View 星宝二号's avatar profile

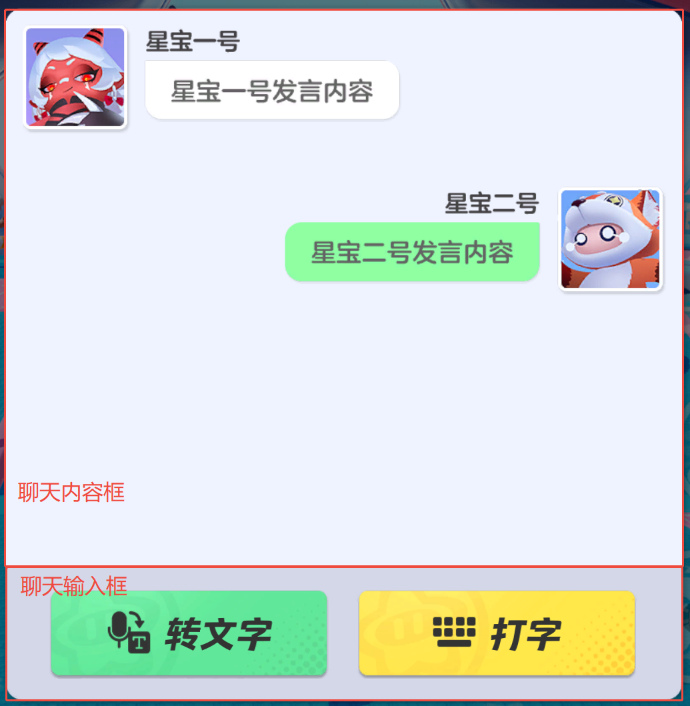pyautogui.click(x=610, y=240)
